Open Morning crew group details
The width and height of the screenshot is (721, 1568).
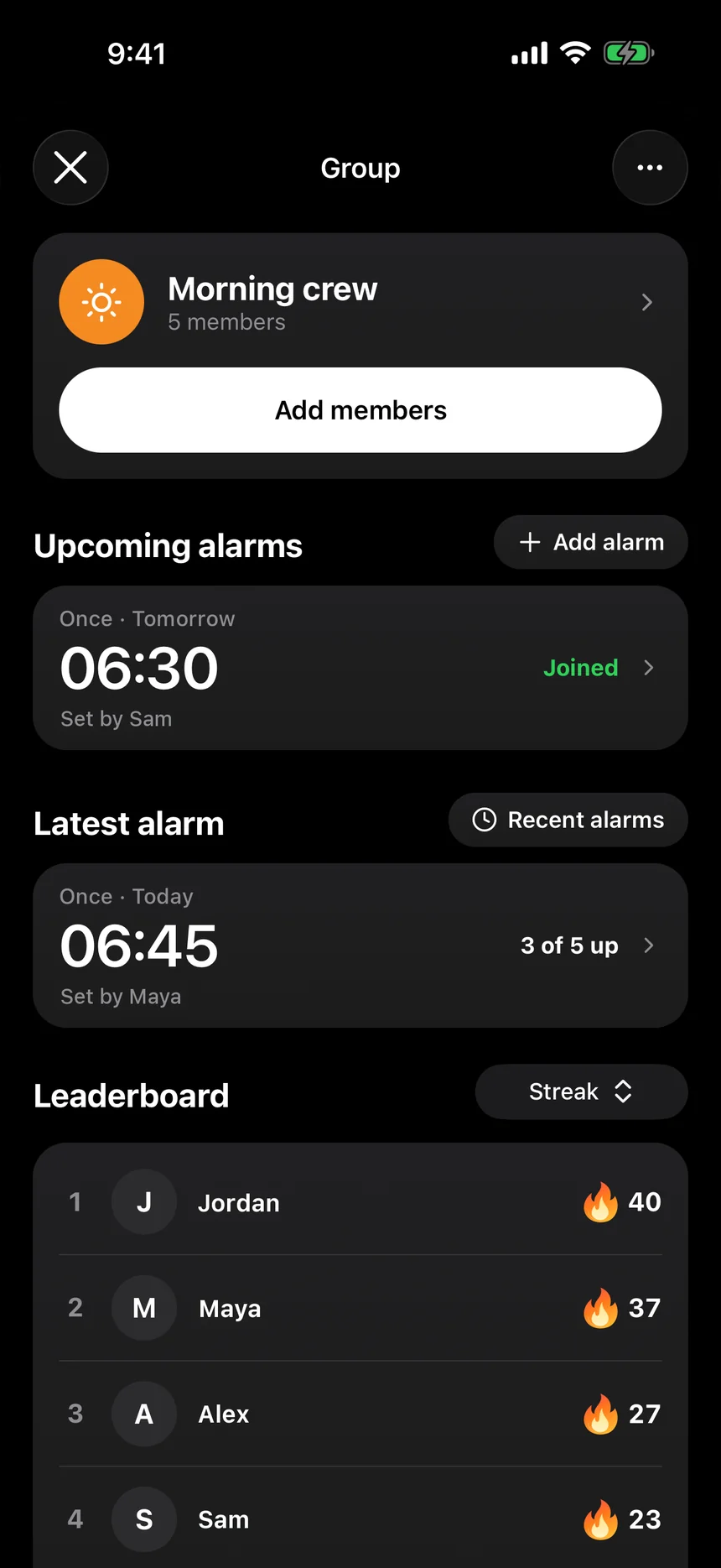tap(360, 302)
